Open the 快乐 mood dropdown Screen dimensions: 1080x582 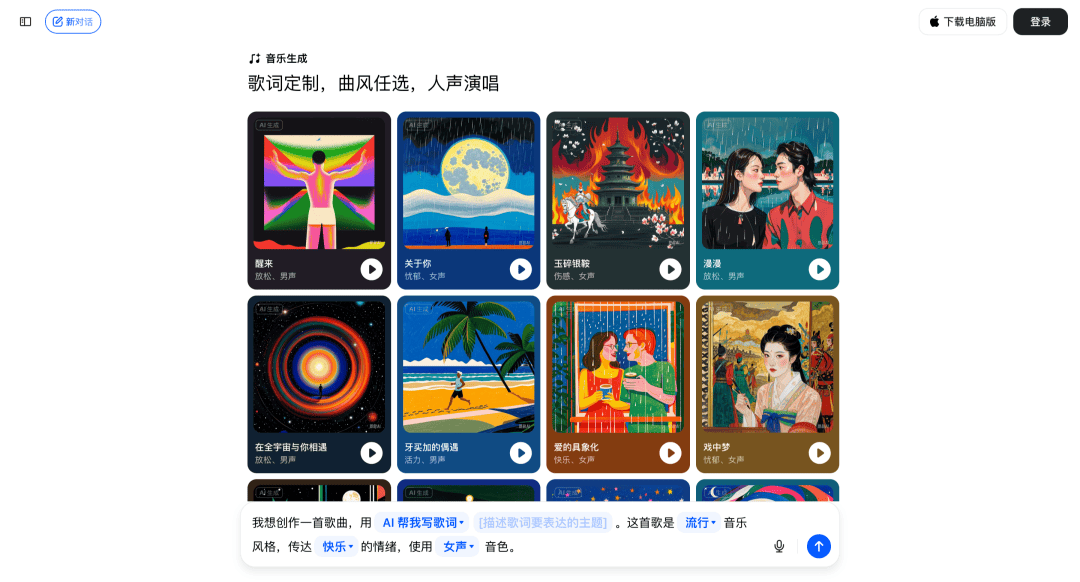pos(338,546)
